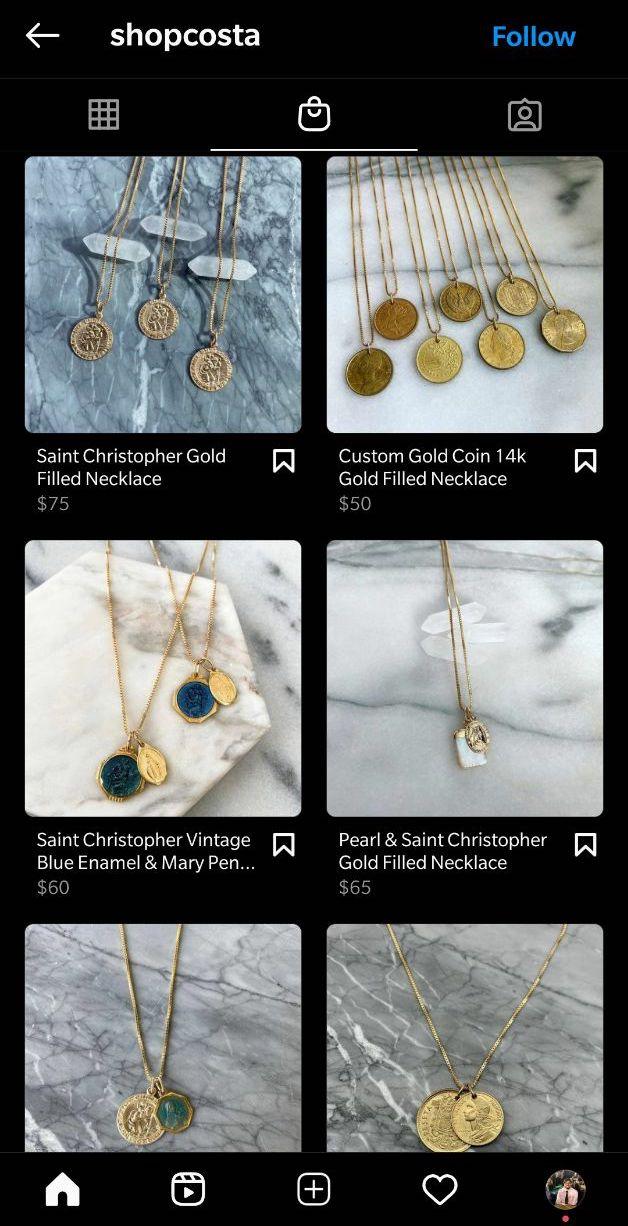Open the activity heart tab

(x=440, y=1189)
